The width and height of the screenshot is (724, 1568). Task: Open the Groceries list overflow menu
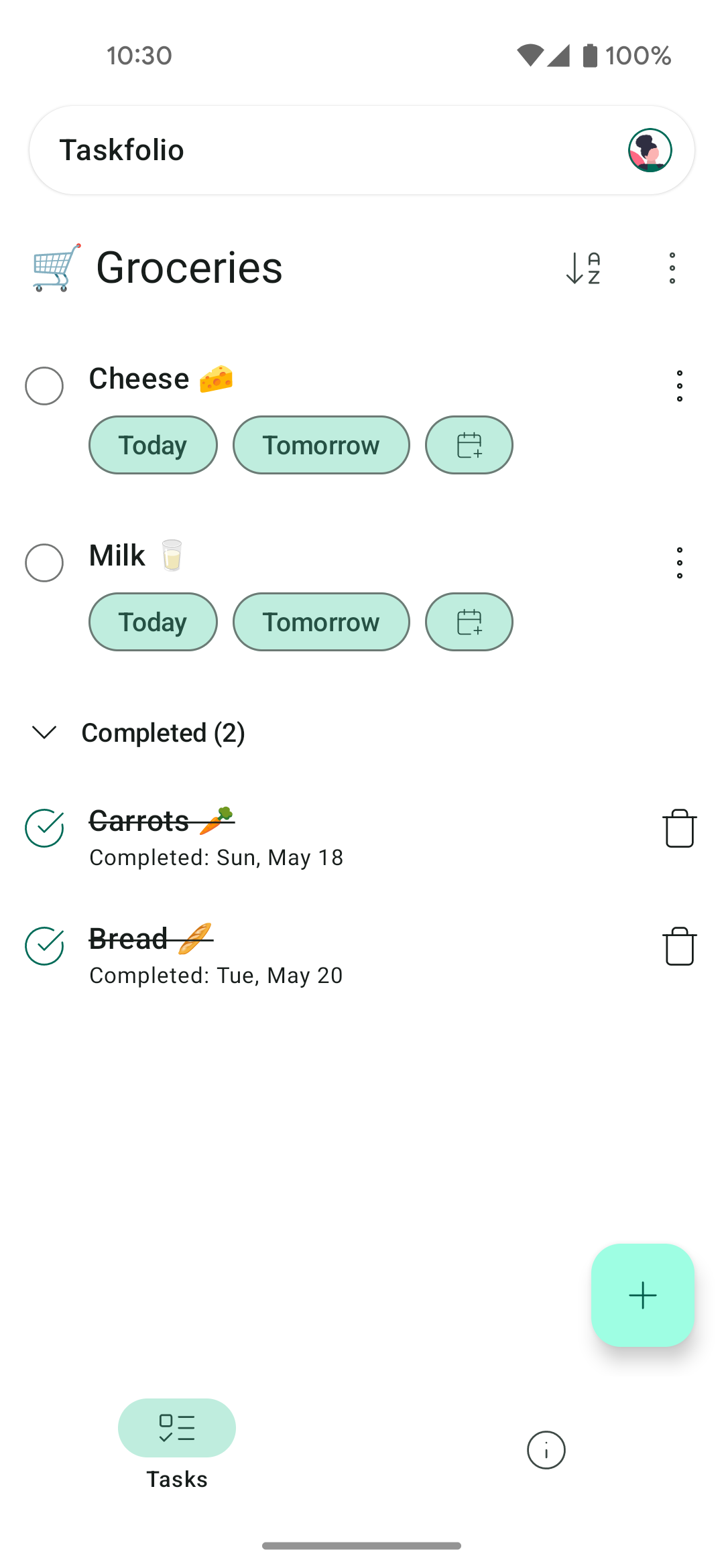(672, 268)
